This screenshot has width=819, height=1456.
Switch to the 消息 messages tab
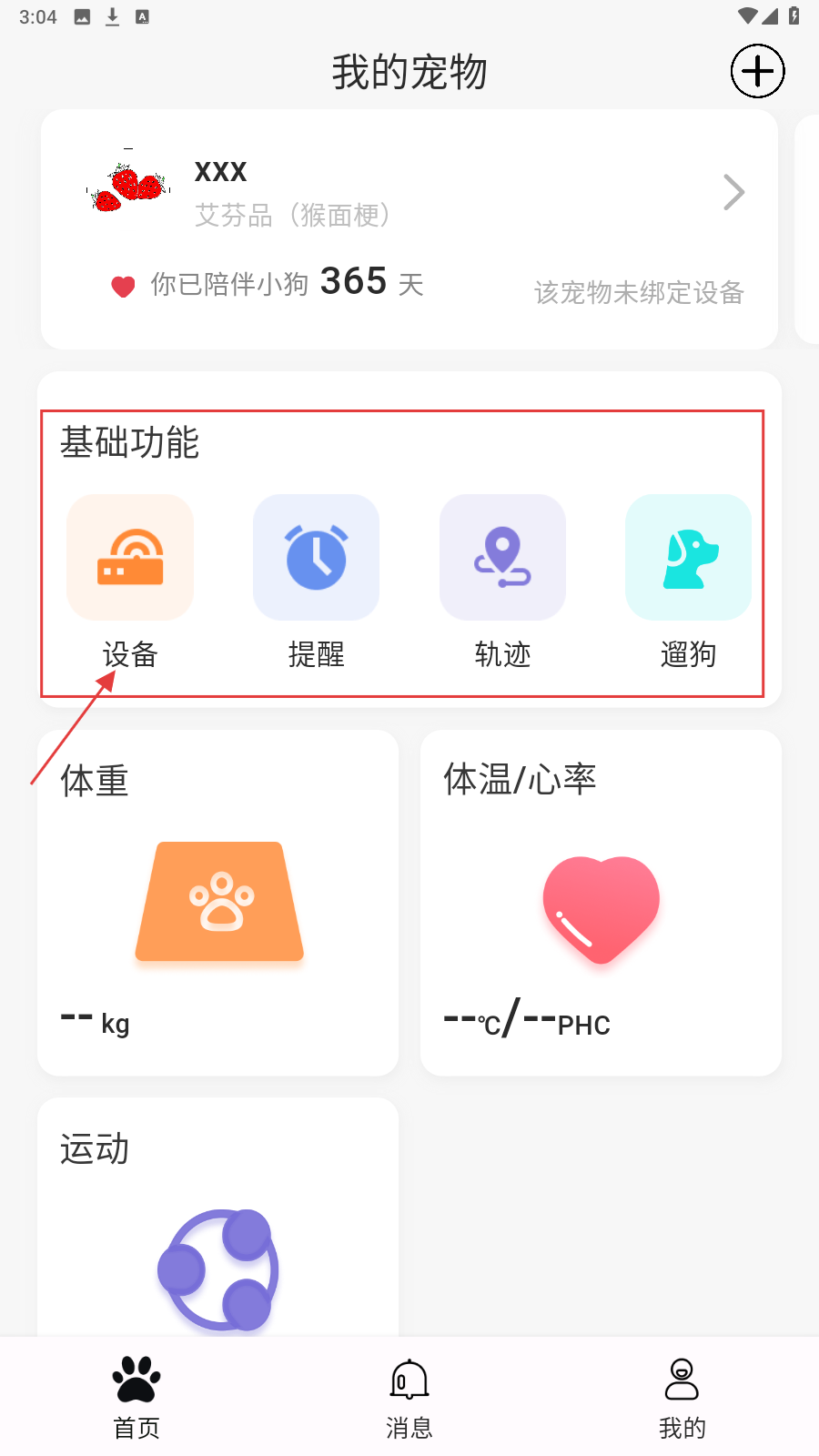(x=409, y=1398)
